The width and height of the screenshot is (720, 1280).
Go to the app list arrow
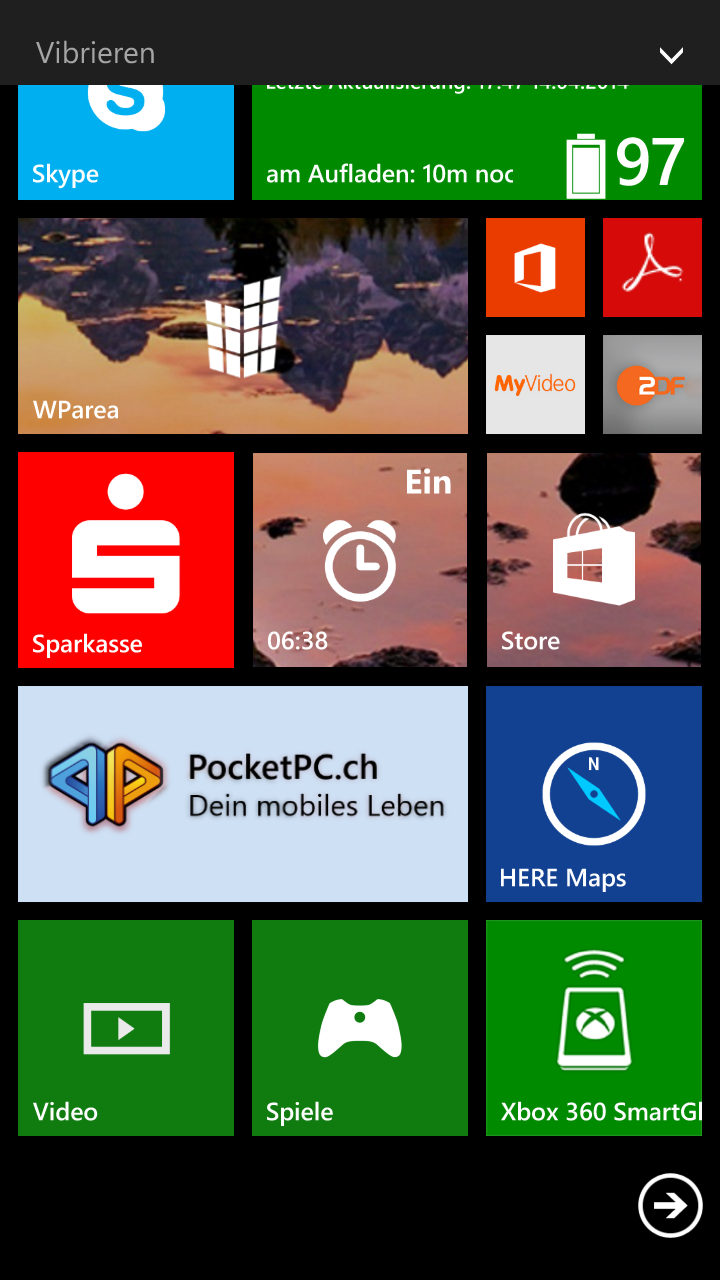point(670,1205)
